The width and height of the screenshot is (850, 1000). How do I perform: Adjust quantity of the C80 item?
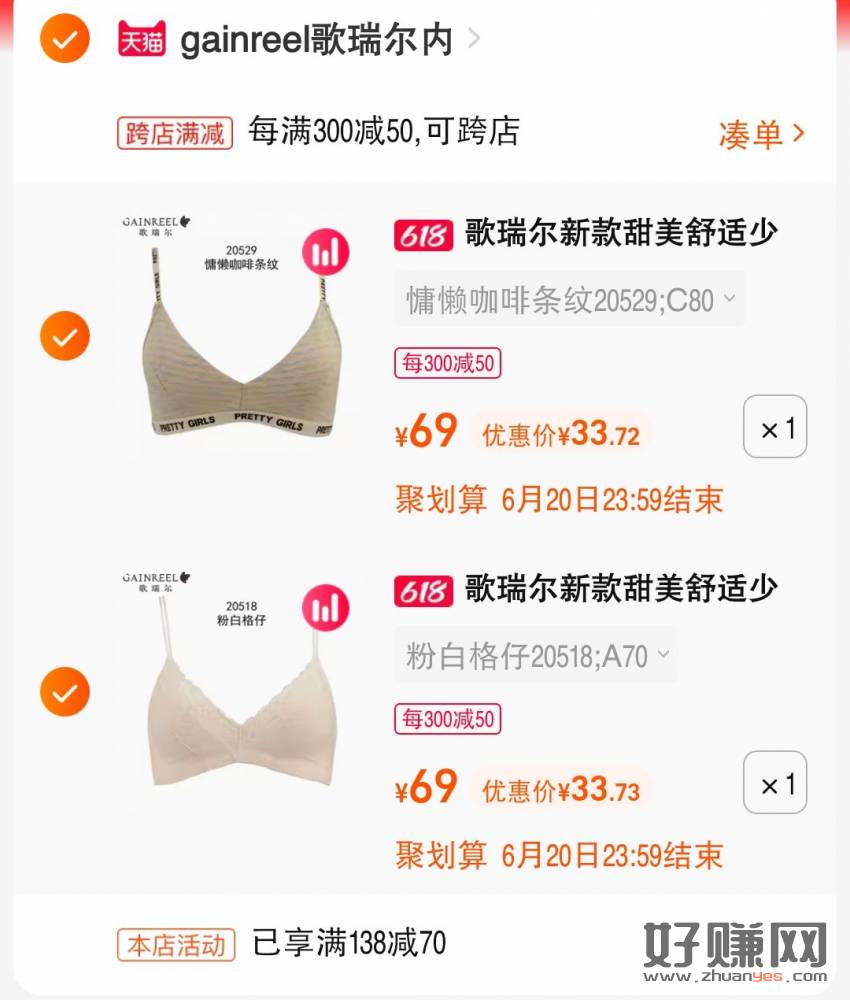(775, 427)
